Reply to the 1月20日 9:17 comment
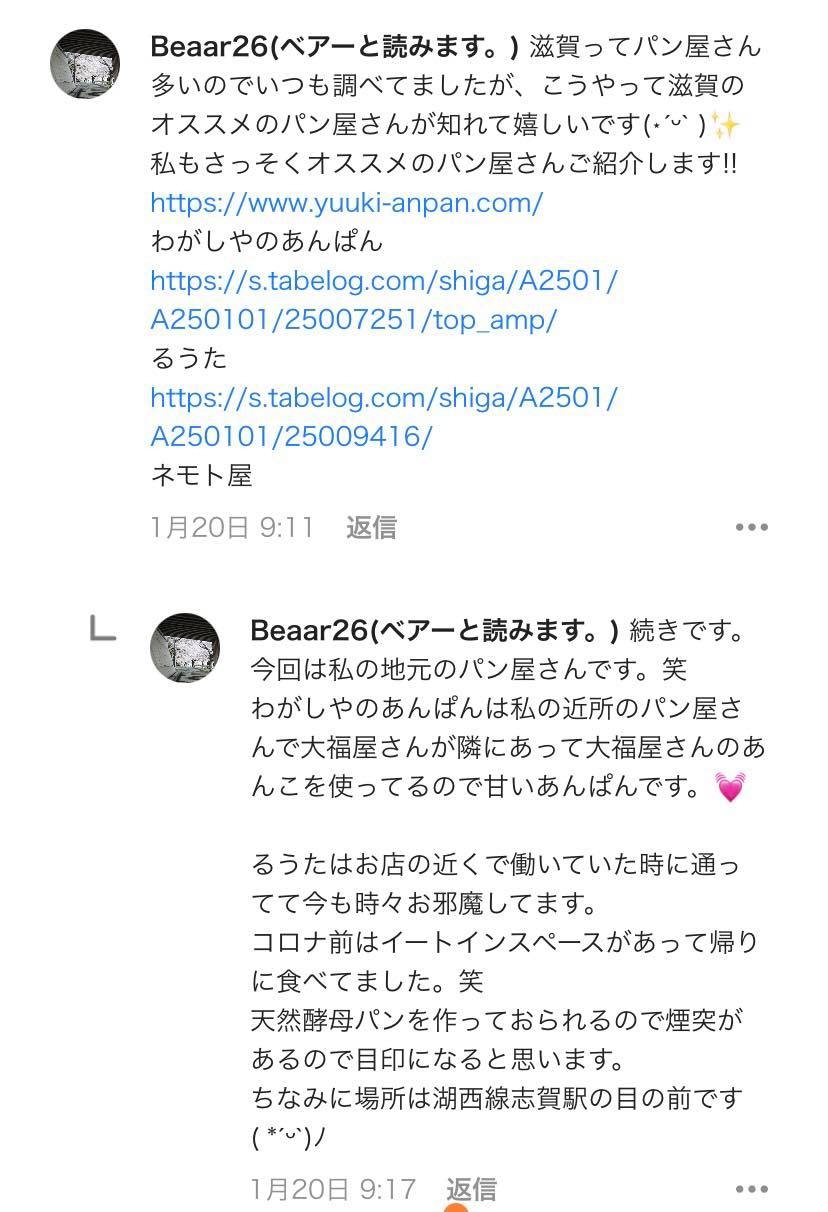Viewport: 828px width, 1212px height. [471, 1189]
